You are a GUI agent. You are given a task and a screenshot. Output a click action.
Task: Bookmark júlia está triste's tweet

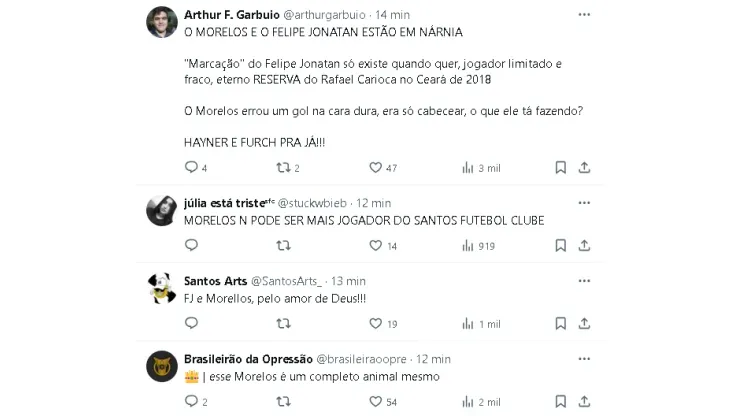(x=561, y=245)
